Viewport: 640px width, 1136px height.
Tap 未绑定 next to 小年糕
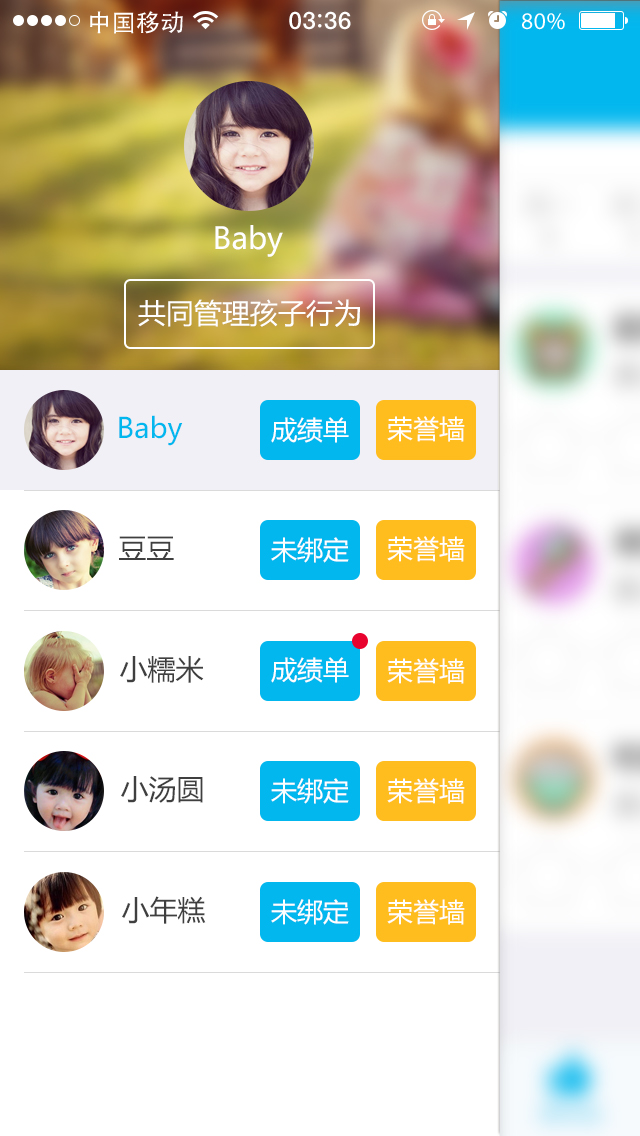[310, 912]
